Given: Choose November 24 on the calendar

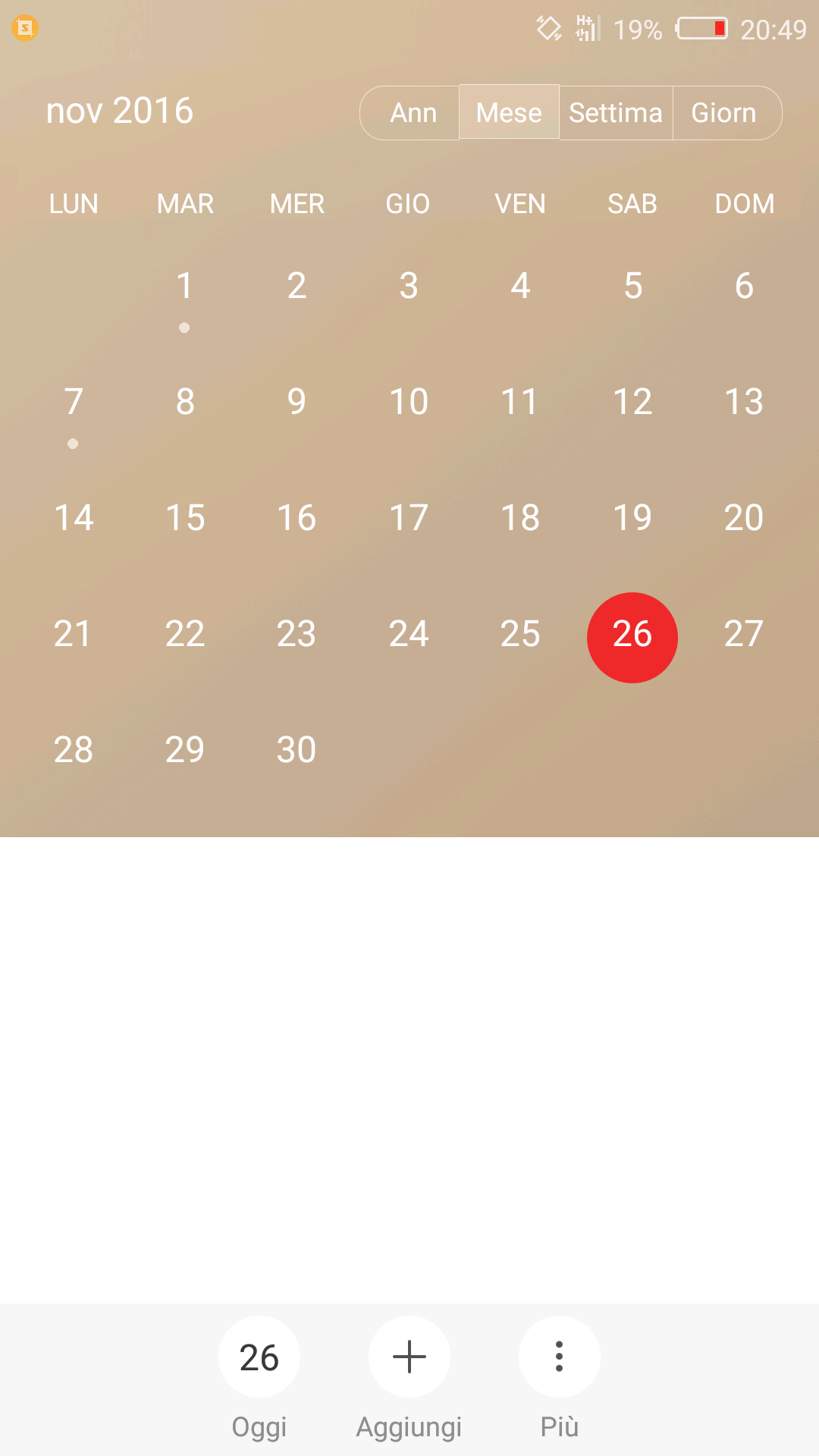Looking at the screenshot, I should pyautogui.click(x=408, y=634).
